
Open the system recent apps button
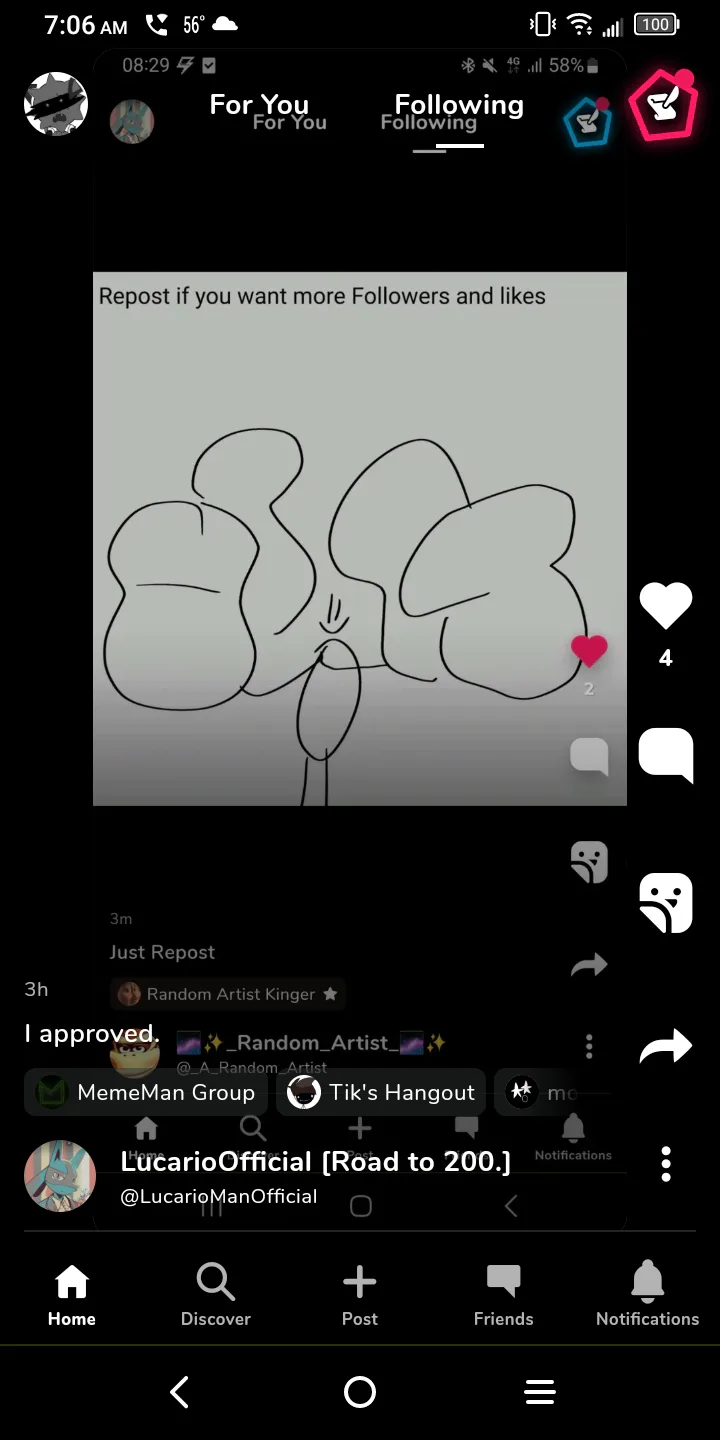tap(540, 1392)
